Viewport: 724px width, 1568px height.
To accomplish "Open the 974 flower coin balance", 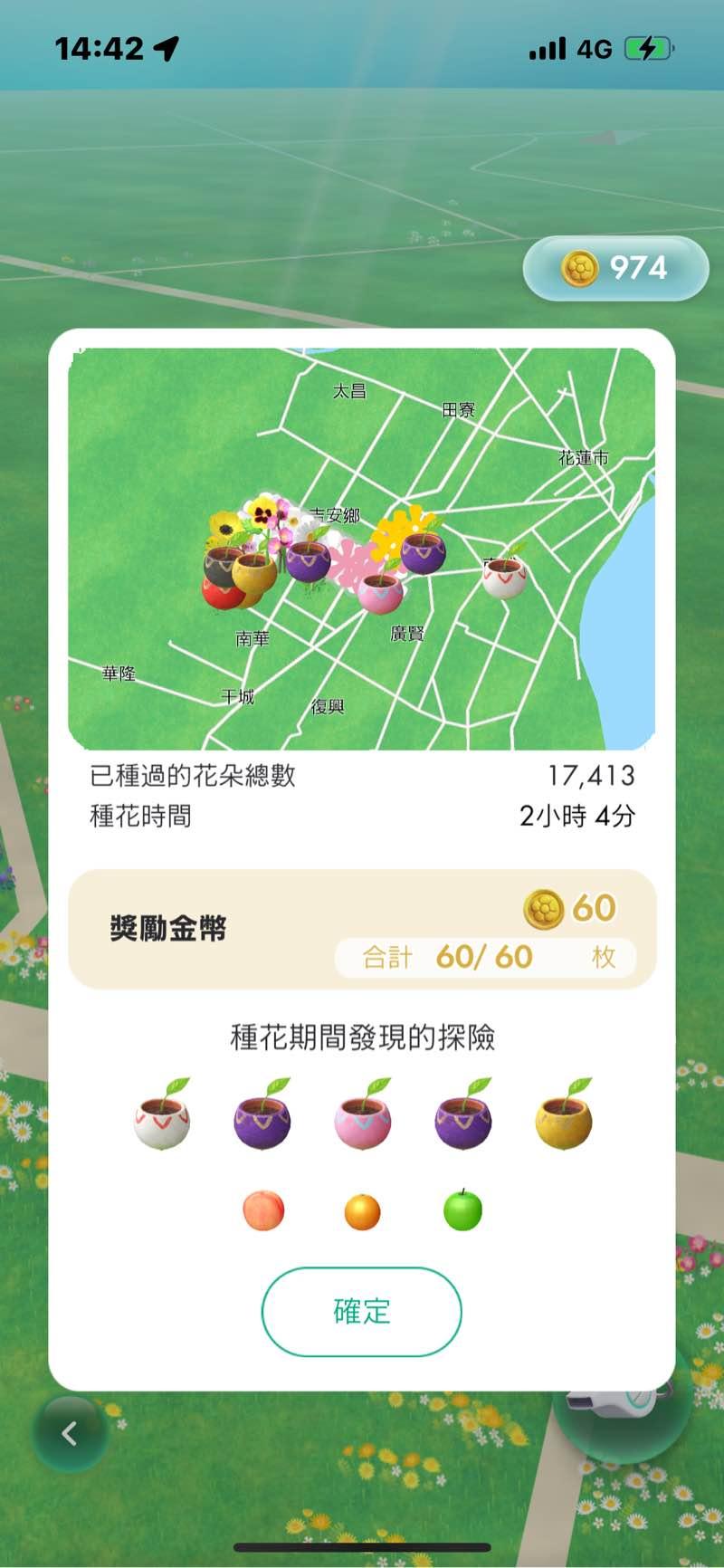I will coord(615,268).
